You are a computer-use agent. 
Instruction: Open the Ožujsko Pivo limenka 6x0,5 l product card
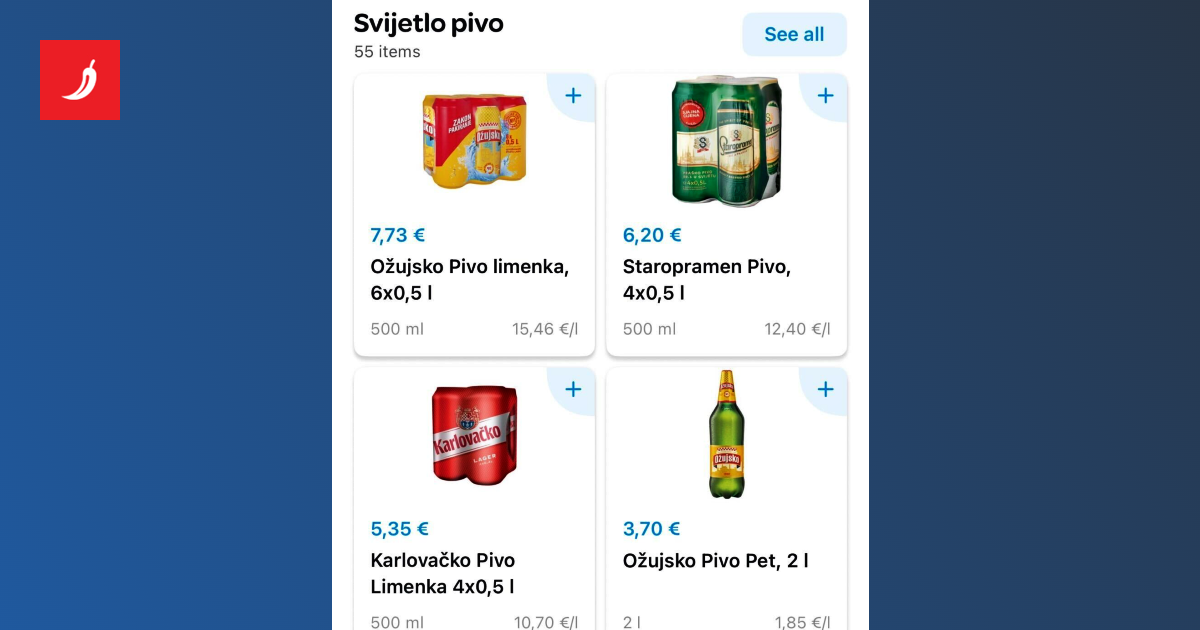[474, 215]
